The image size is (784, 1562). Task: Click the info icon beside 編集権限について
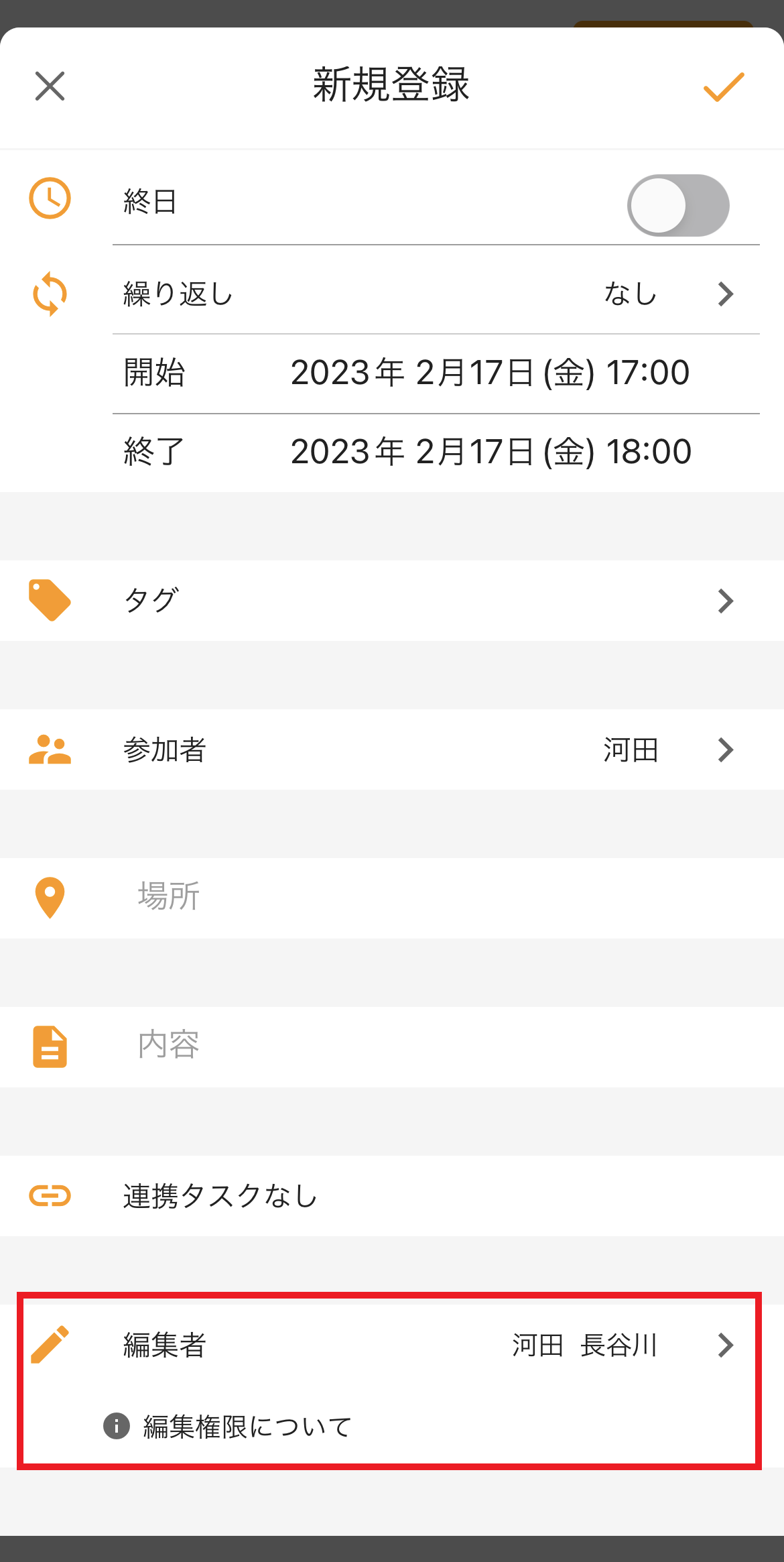116,1425
